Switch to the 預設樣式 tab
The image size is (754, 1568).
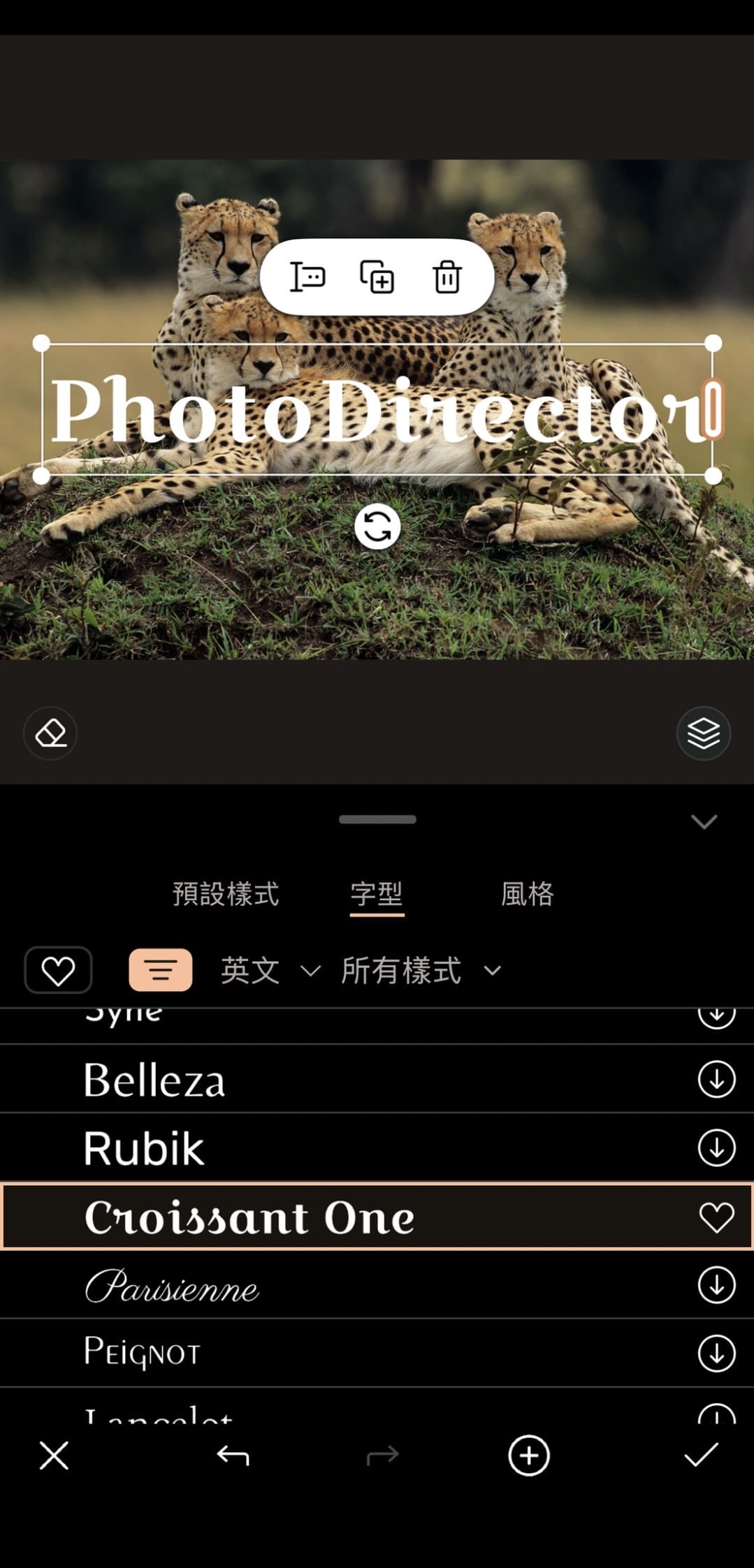pos(225,894)
